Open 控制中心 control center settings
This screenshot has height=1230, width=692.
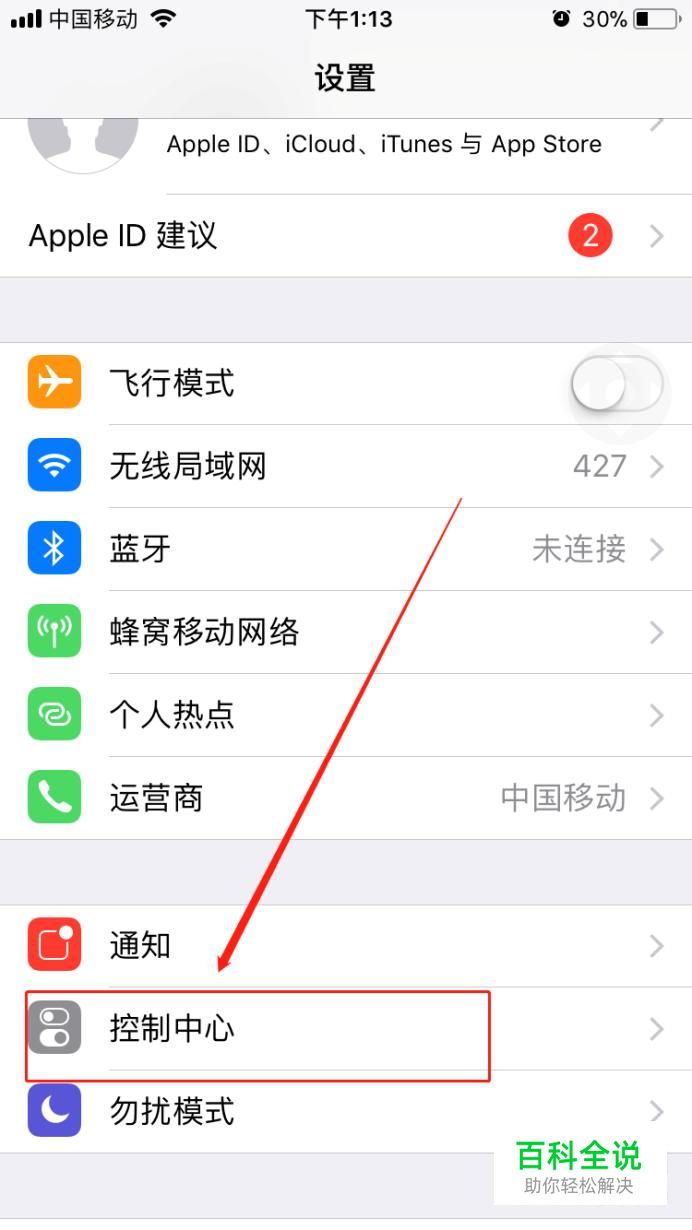(x=346, y=1029)
